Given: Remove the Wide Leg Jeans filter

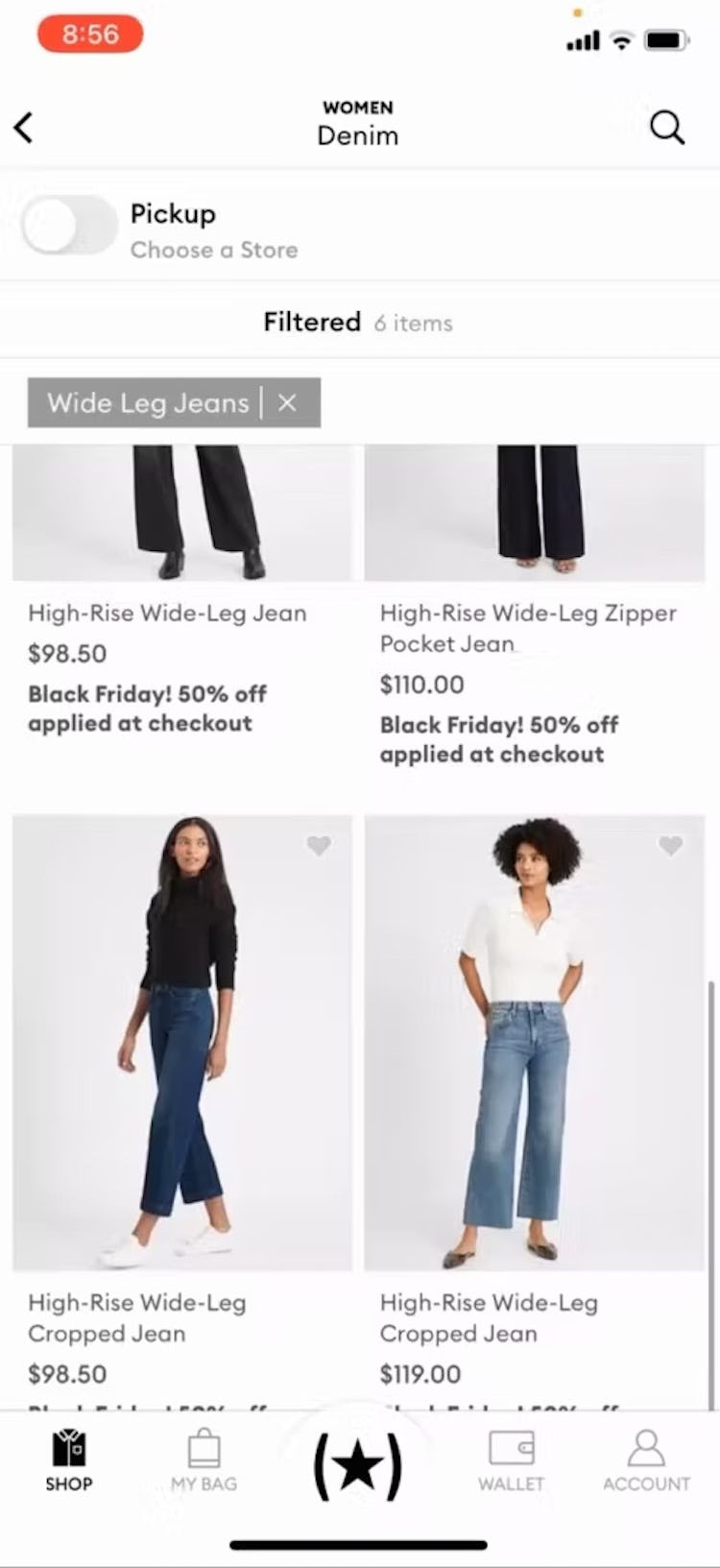Looking at the screenshot, I should [287, 403].
